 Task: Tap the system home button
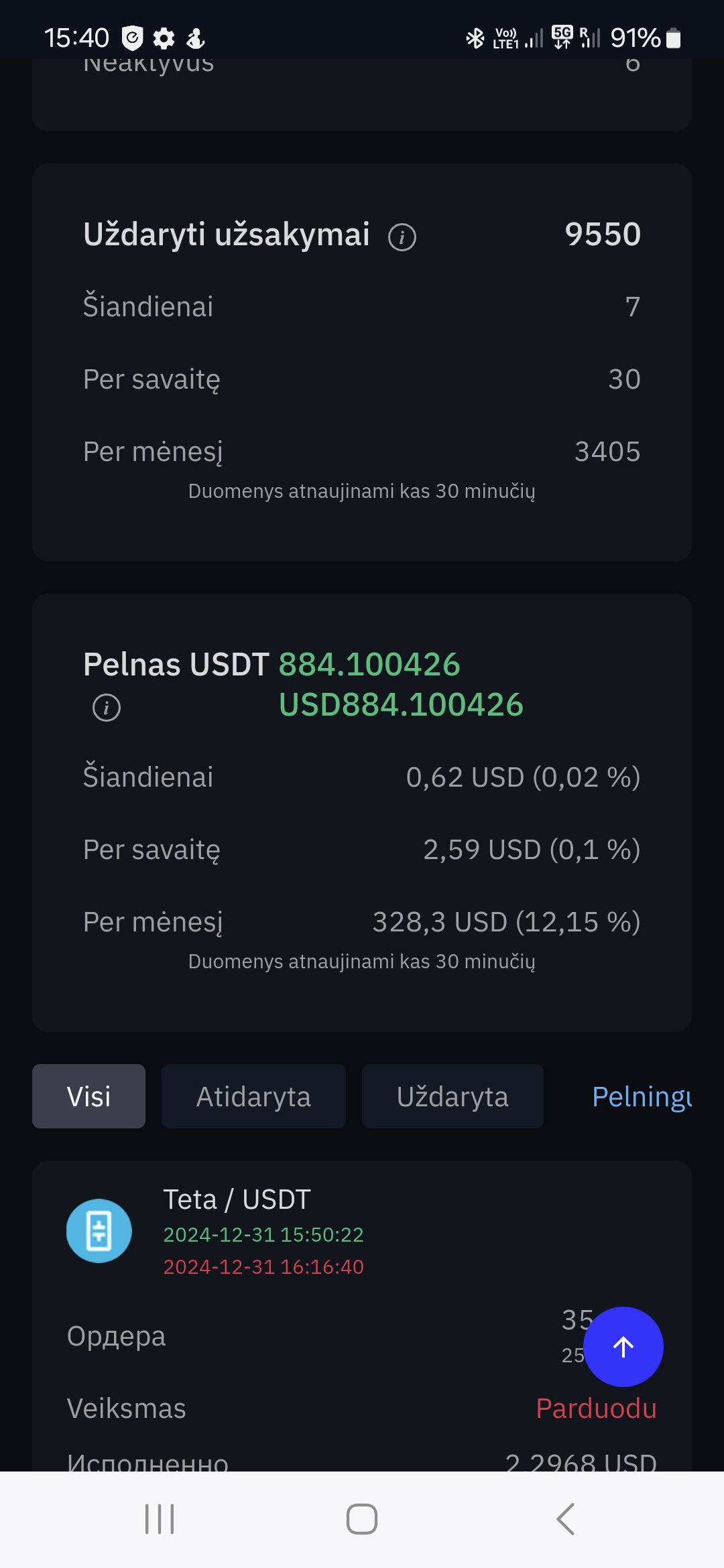(x=362, y=1519)
